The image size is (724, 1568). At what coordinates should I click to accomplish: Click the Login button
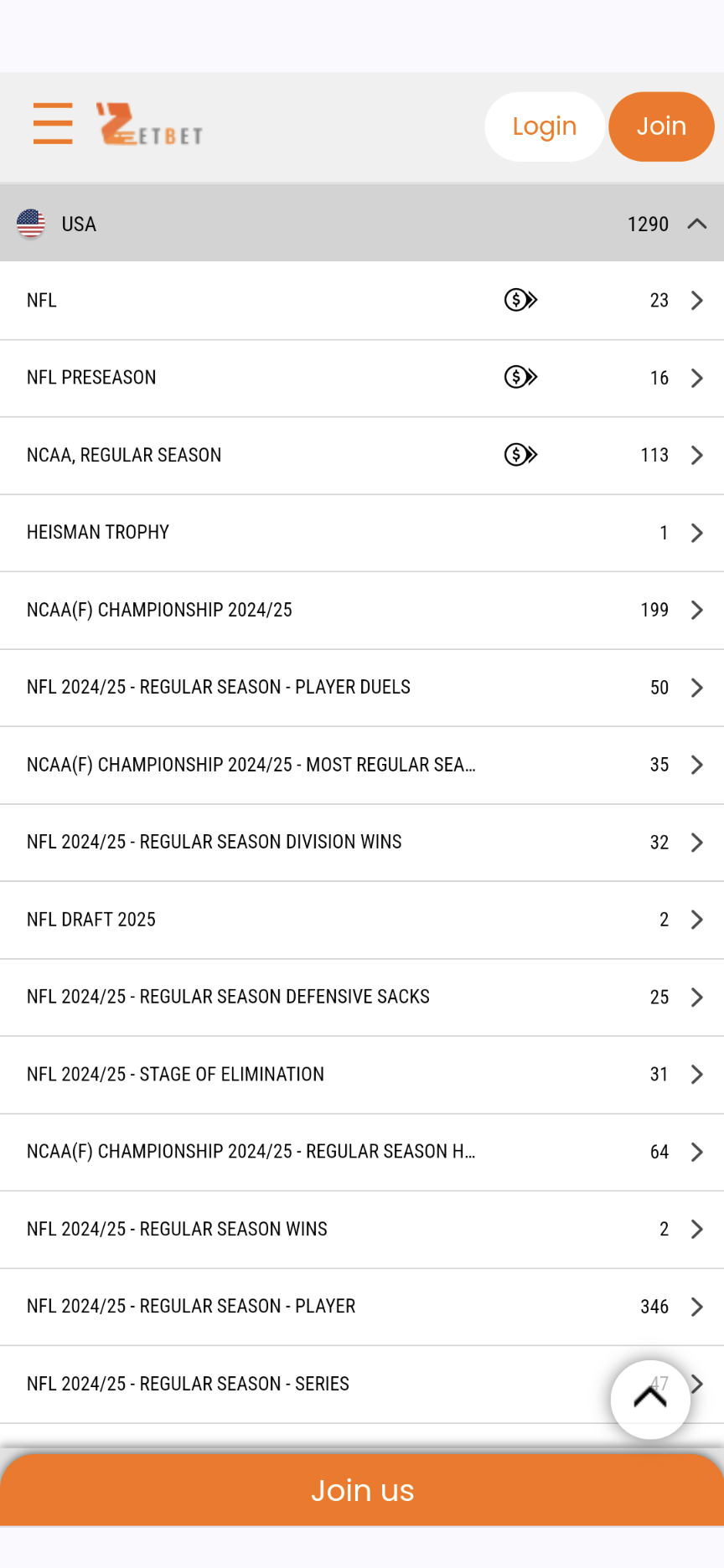point(544,126)
